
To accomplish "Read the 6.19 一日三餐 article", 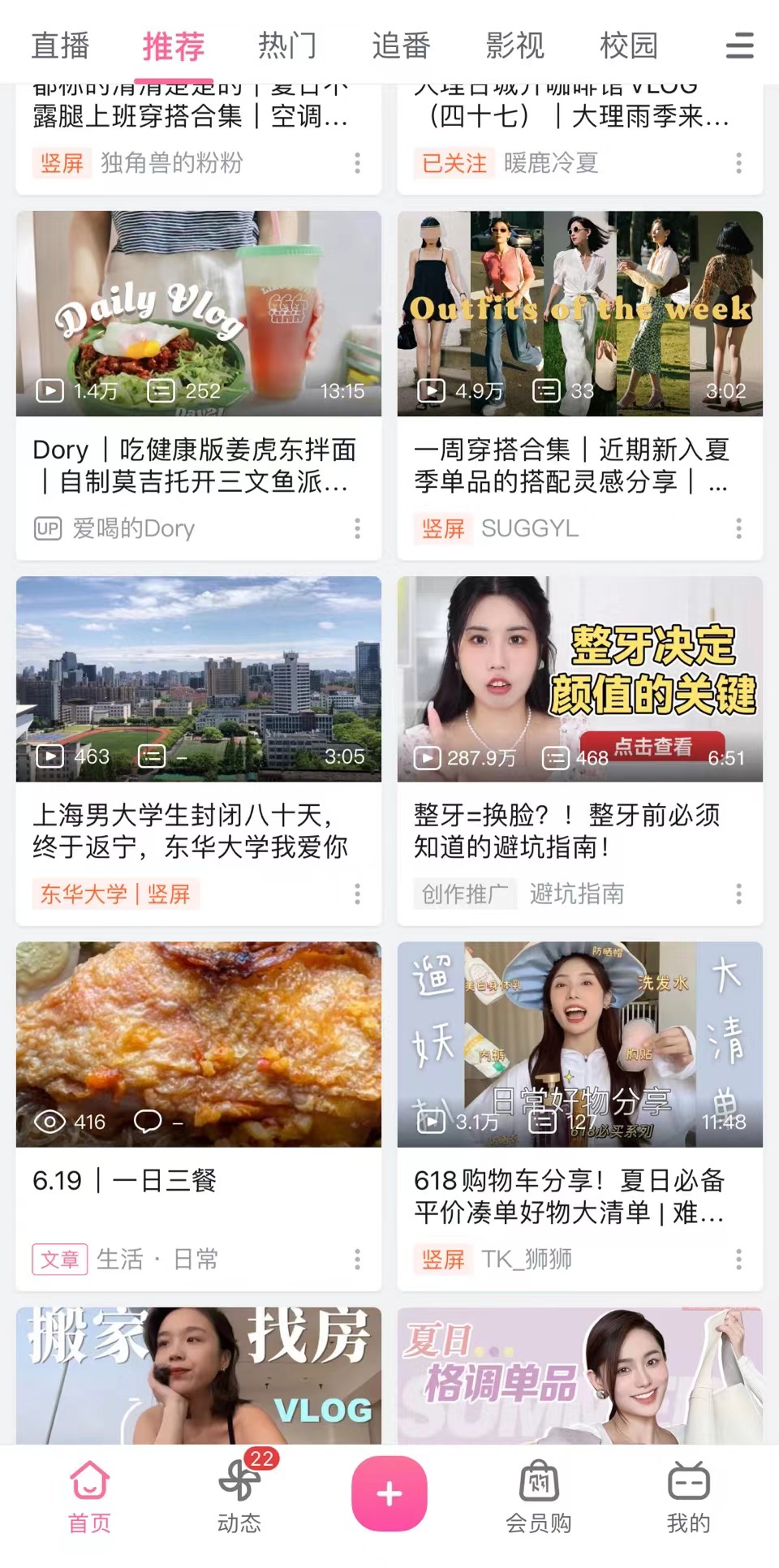I will coord(198,1045).
